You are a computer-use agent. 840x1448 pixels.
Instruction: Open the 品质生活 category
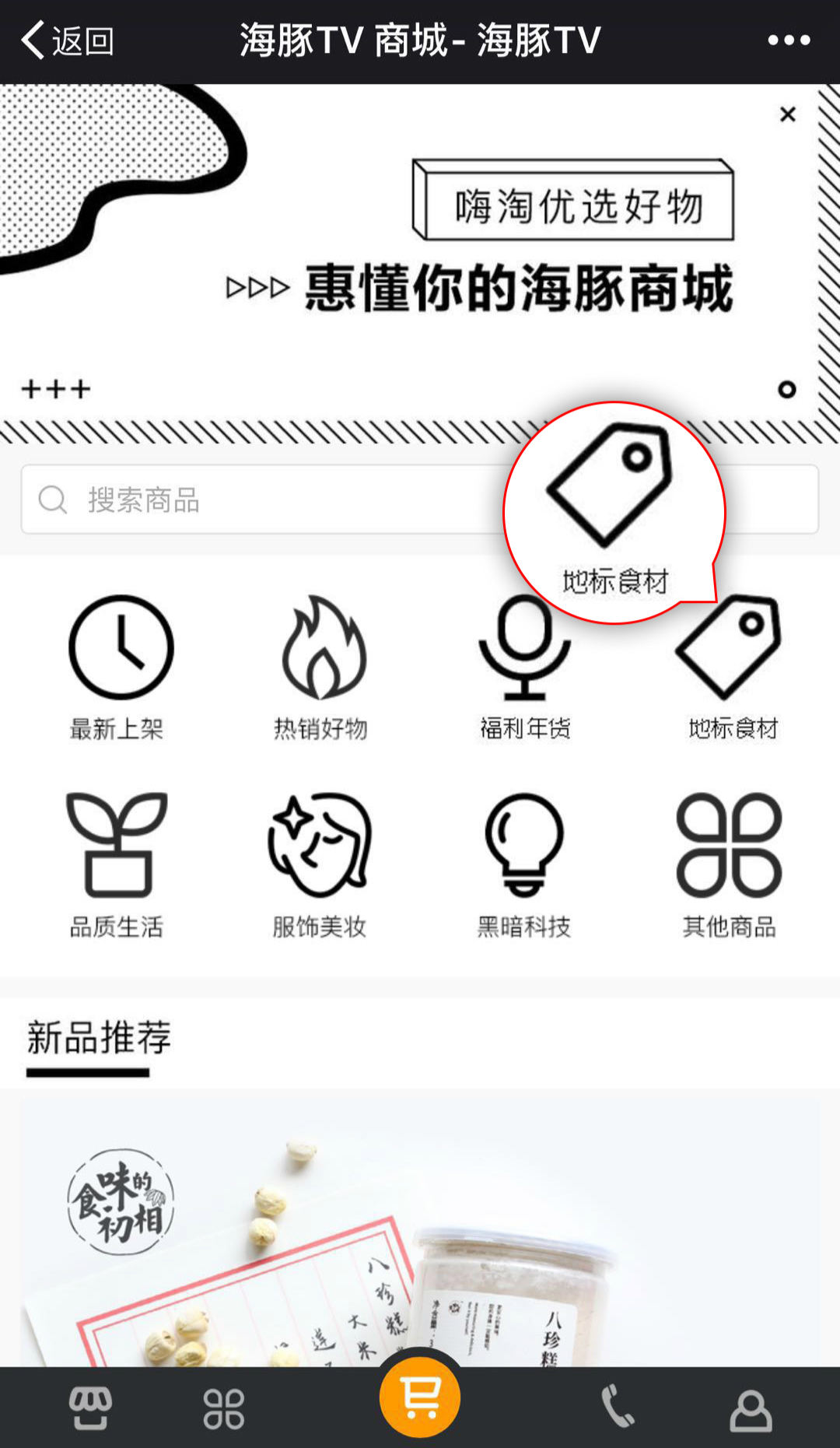(x=117, y=865)
